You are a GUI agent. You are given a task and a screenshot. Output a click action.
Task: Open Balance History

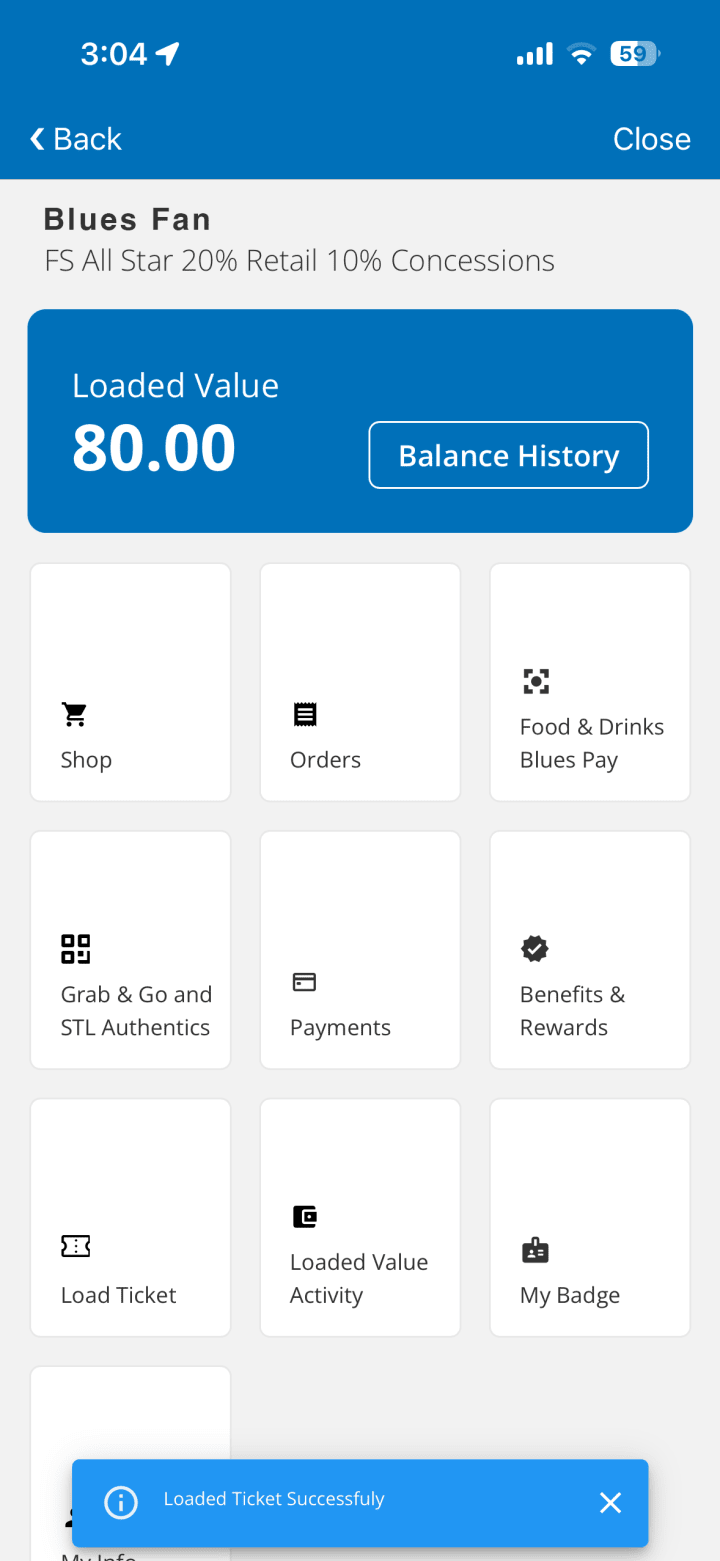pyautogui.click(x=508, y=455)
